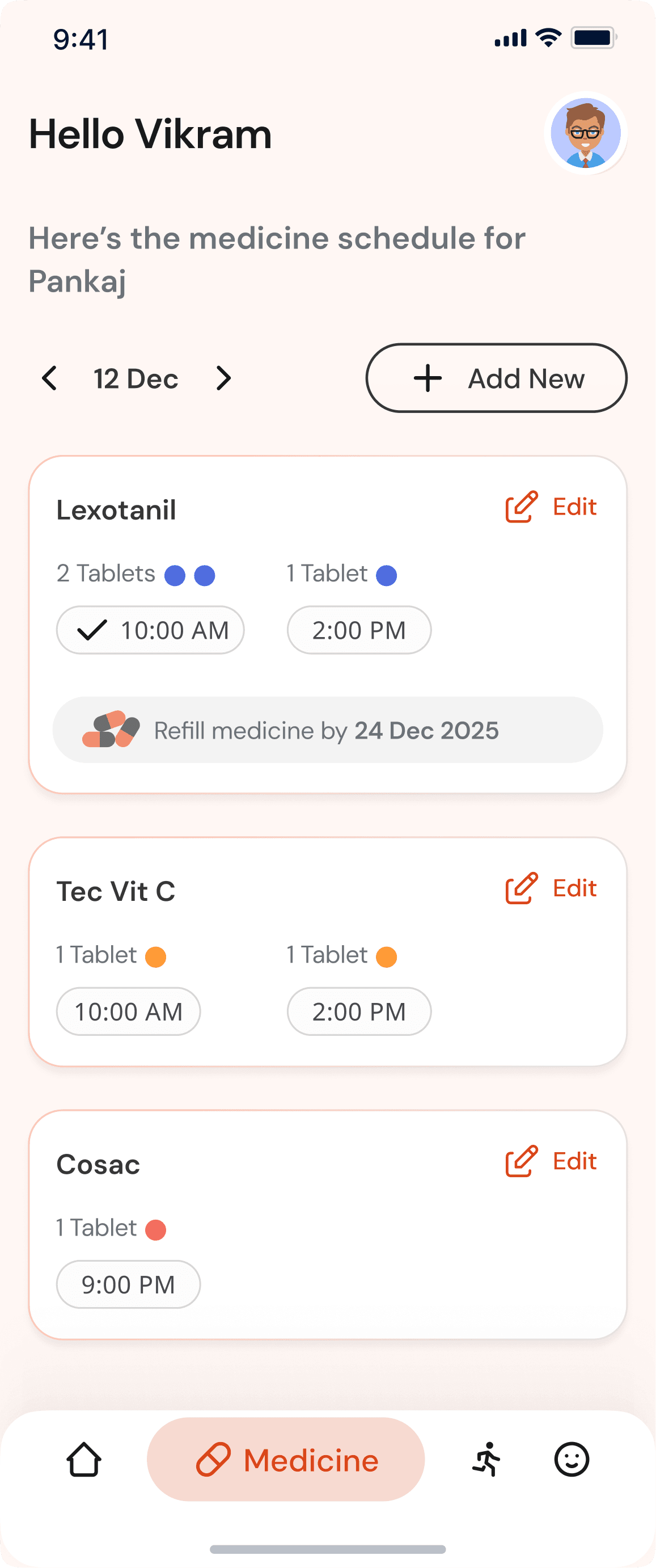
Task: Switch to the Home tab
Action: click(84, 1459)
